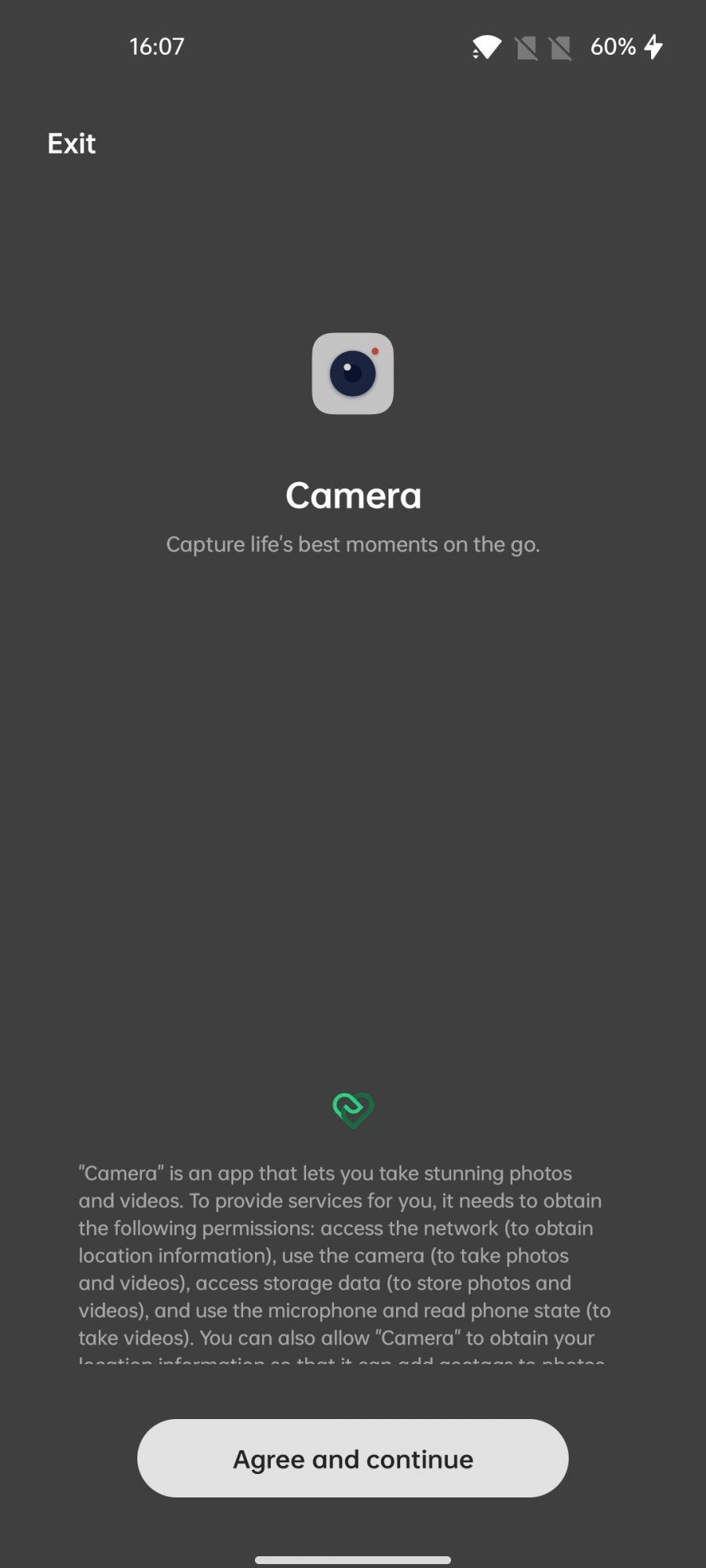Tap Exit to leave the Camera setup
706x1568 pixels.
coord(71,143)
